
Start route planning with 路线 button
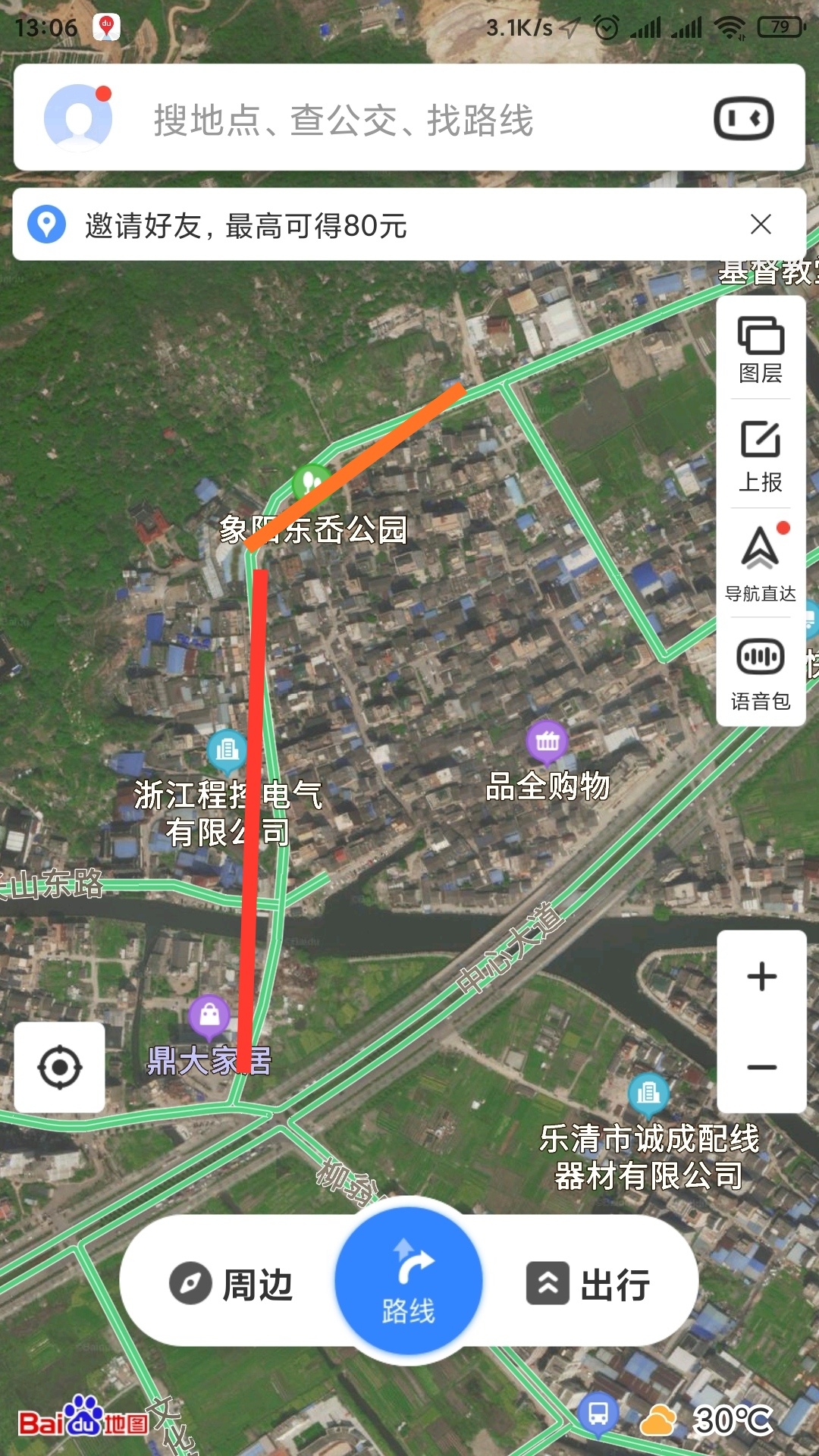[x=409, y=1283]
